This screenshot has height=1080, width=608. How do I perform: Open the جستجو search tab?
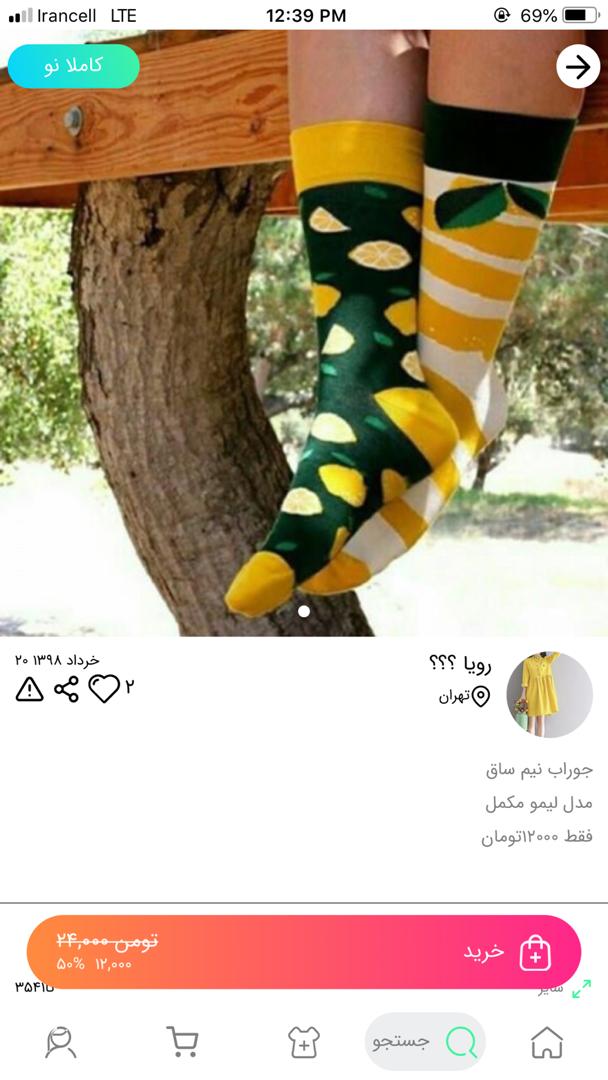tap(425, 1042)
